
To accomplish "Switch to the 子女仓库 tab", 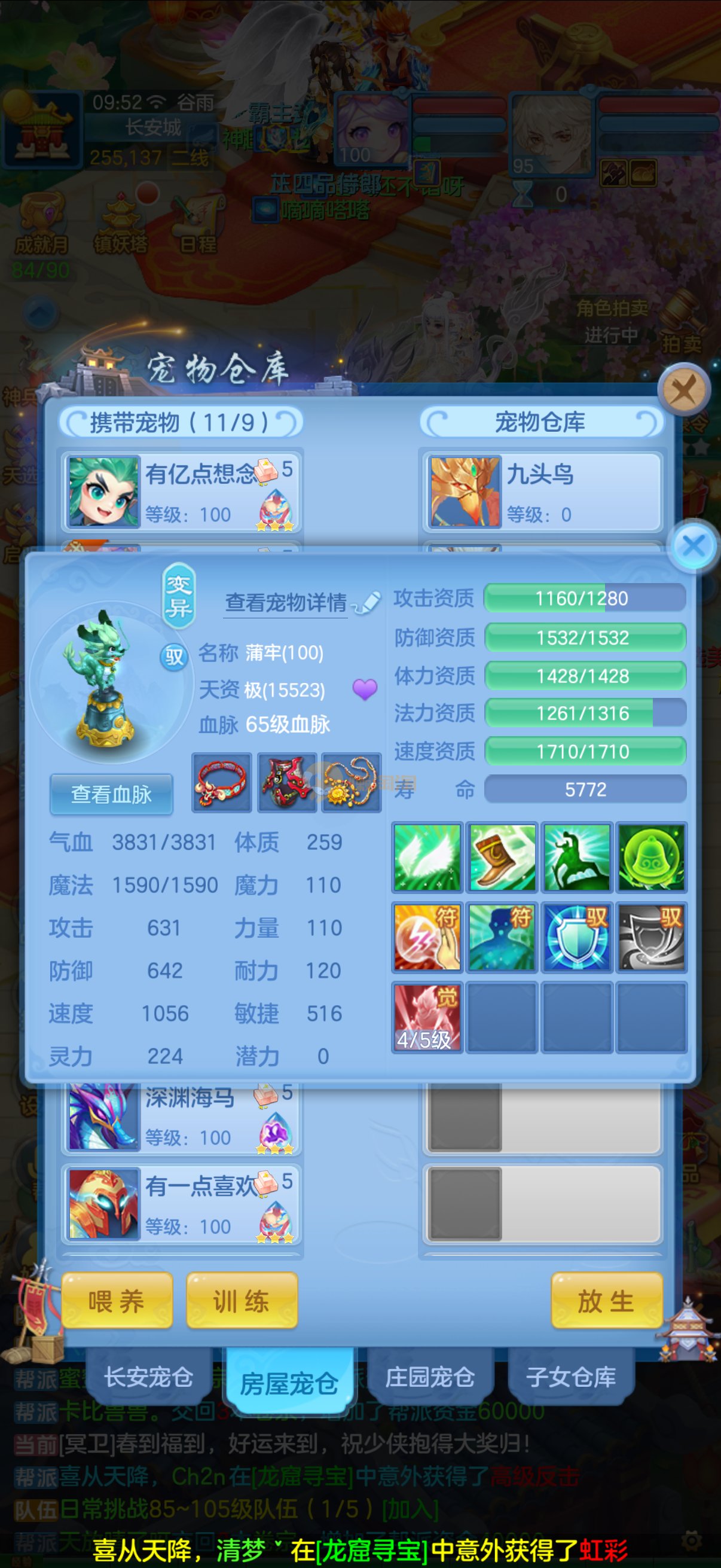I will coord(571,1376).
